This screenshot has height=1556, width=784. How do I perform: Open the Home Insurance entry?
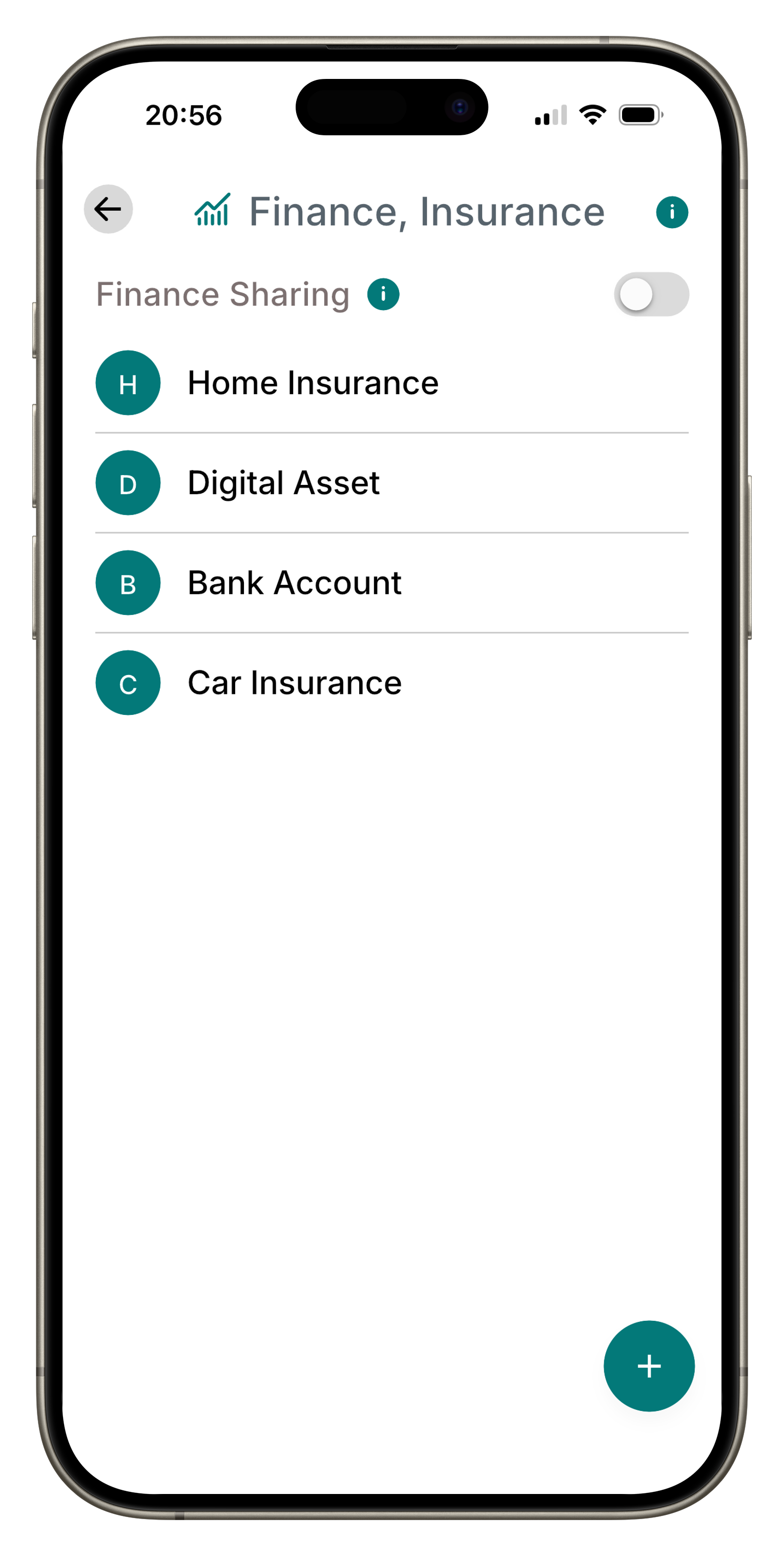[x=312, y=383]
